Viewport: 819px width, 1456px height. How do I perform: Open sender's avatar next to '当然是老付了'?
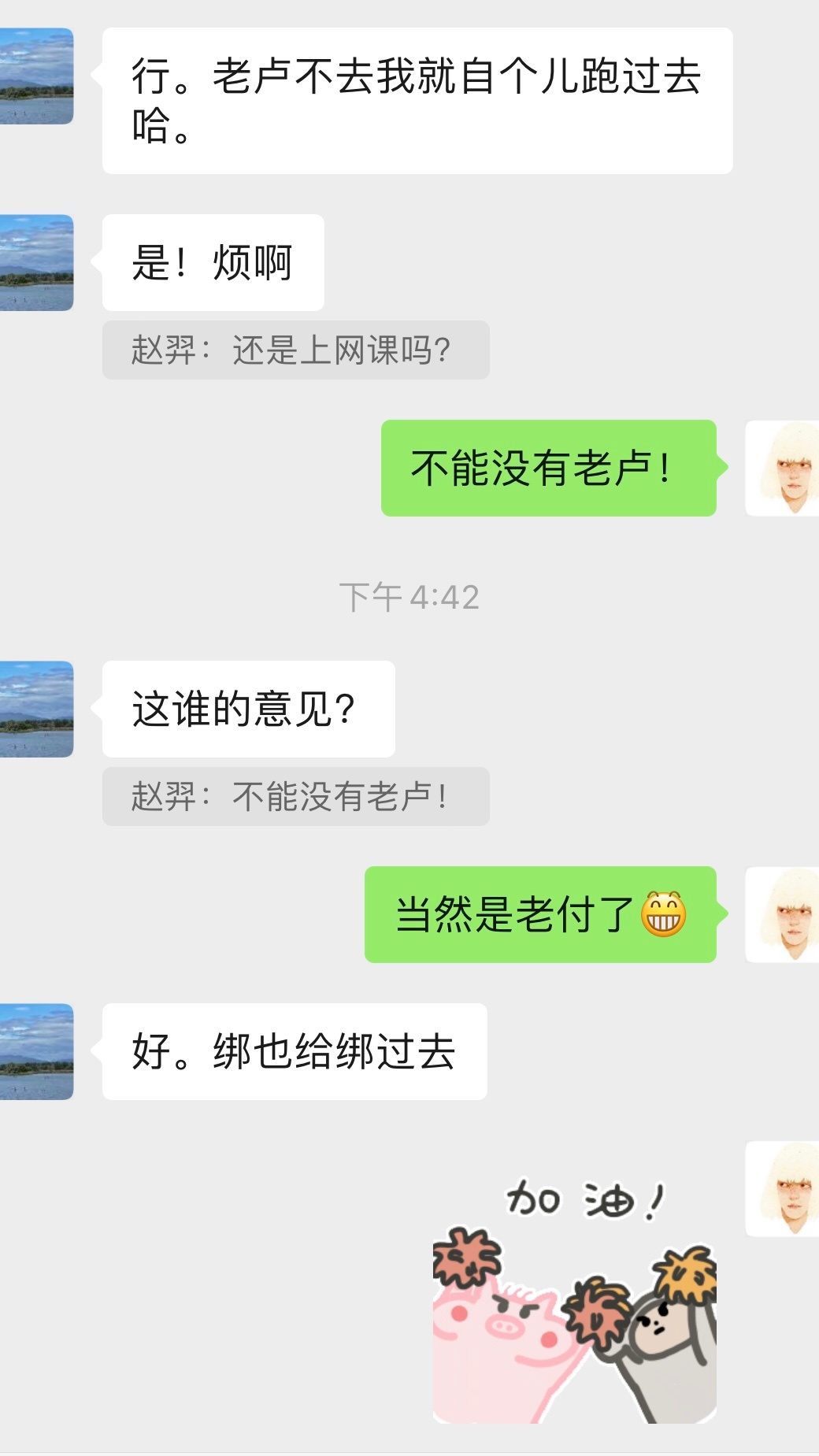tap(782, 914)
